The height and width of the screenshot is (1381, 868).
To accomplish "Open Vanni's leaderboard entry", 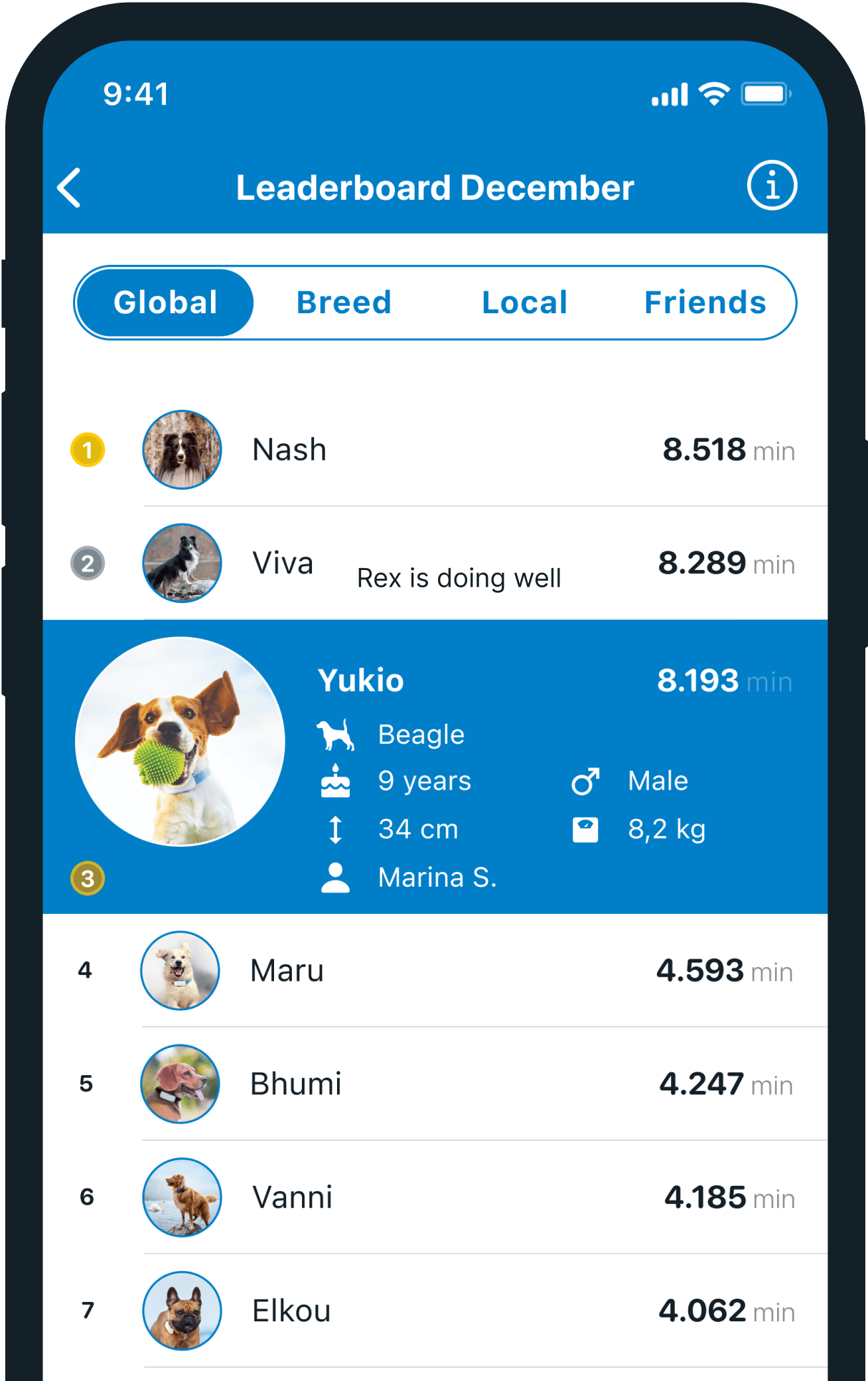I will 435,1198.
